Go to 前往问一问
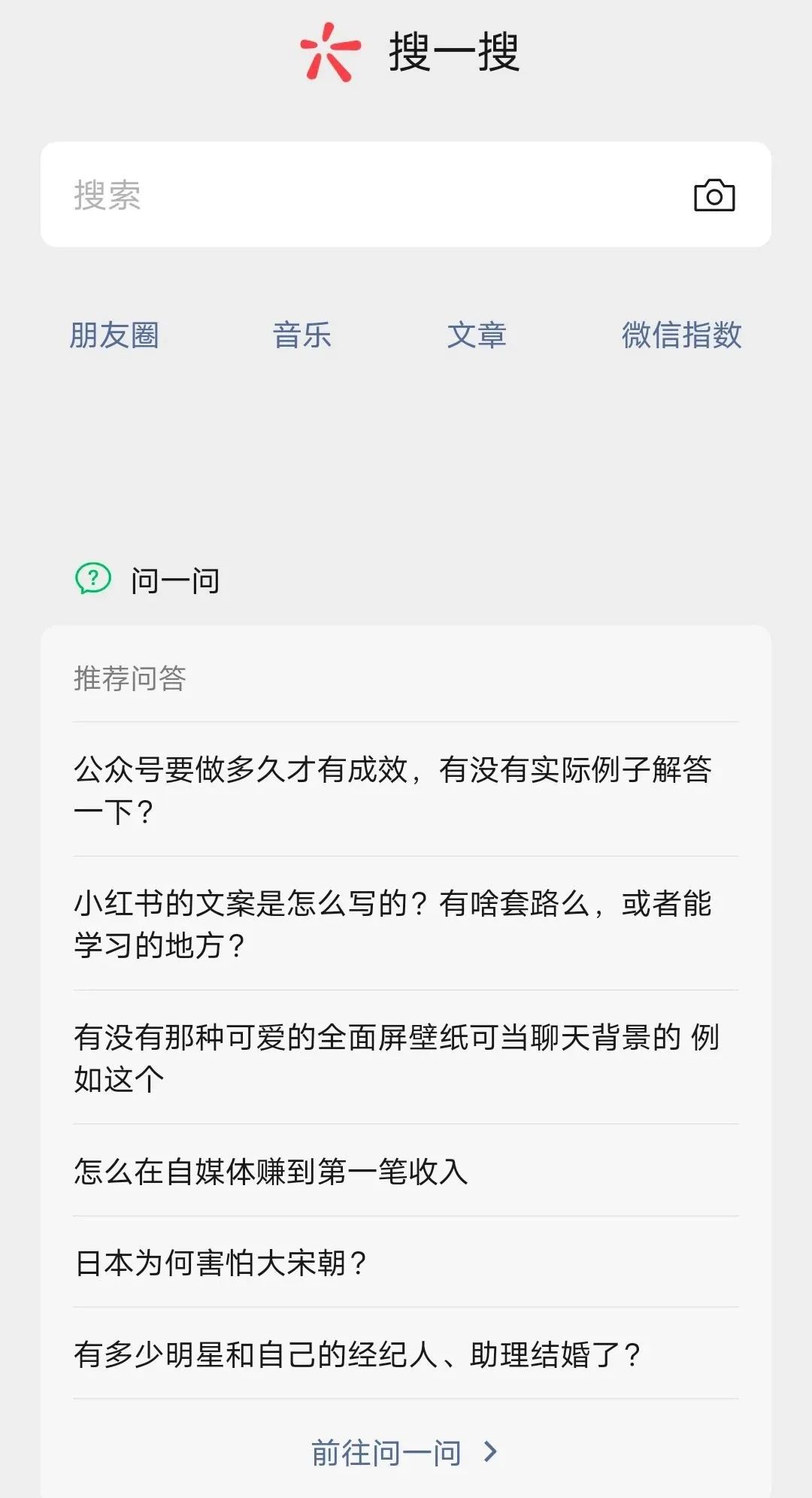Screen dimensions: 812x1498 [x=404, y=1452]
